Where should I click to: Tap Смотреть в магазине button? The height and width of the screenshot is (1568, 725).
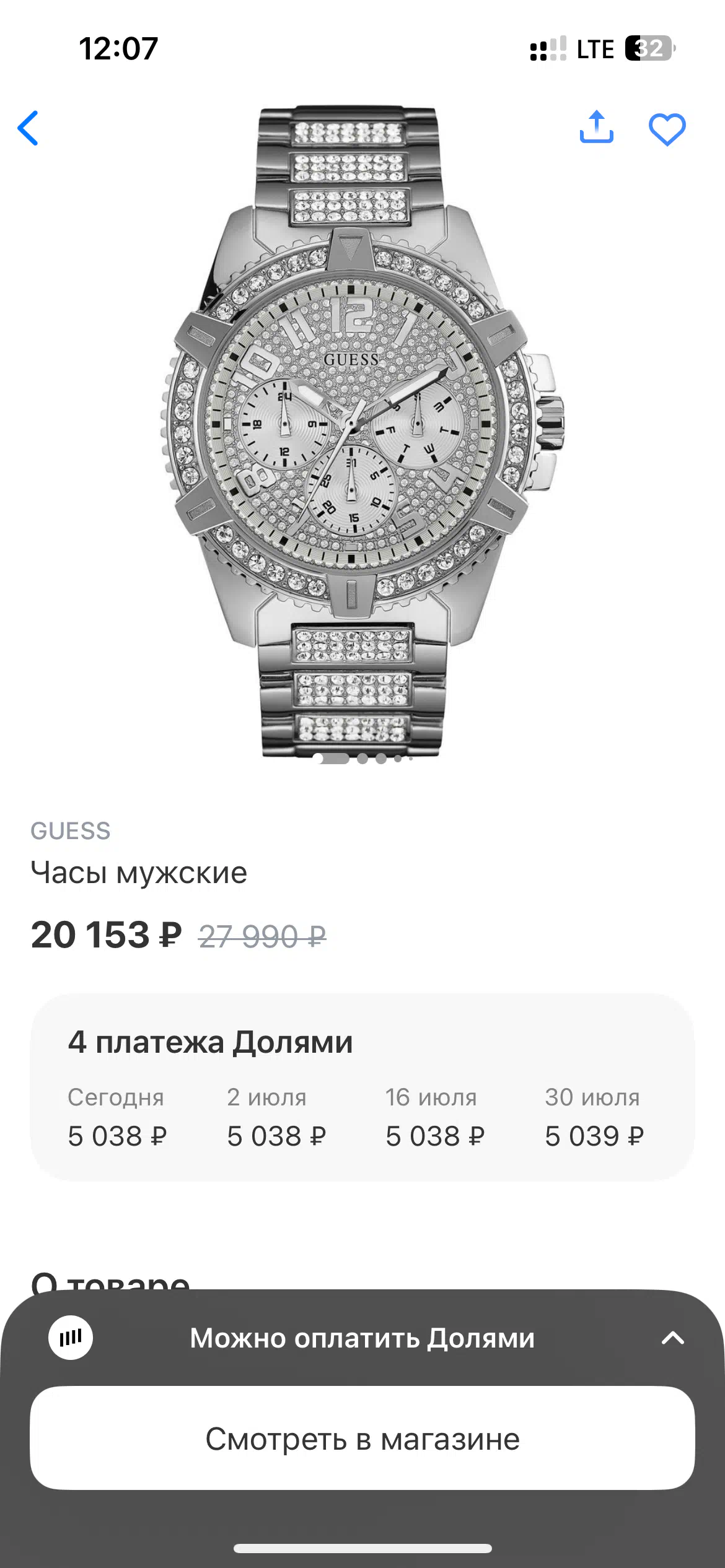click(x=362, y=1438)
